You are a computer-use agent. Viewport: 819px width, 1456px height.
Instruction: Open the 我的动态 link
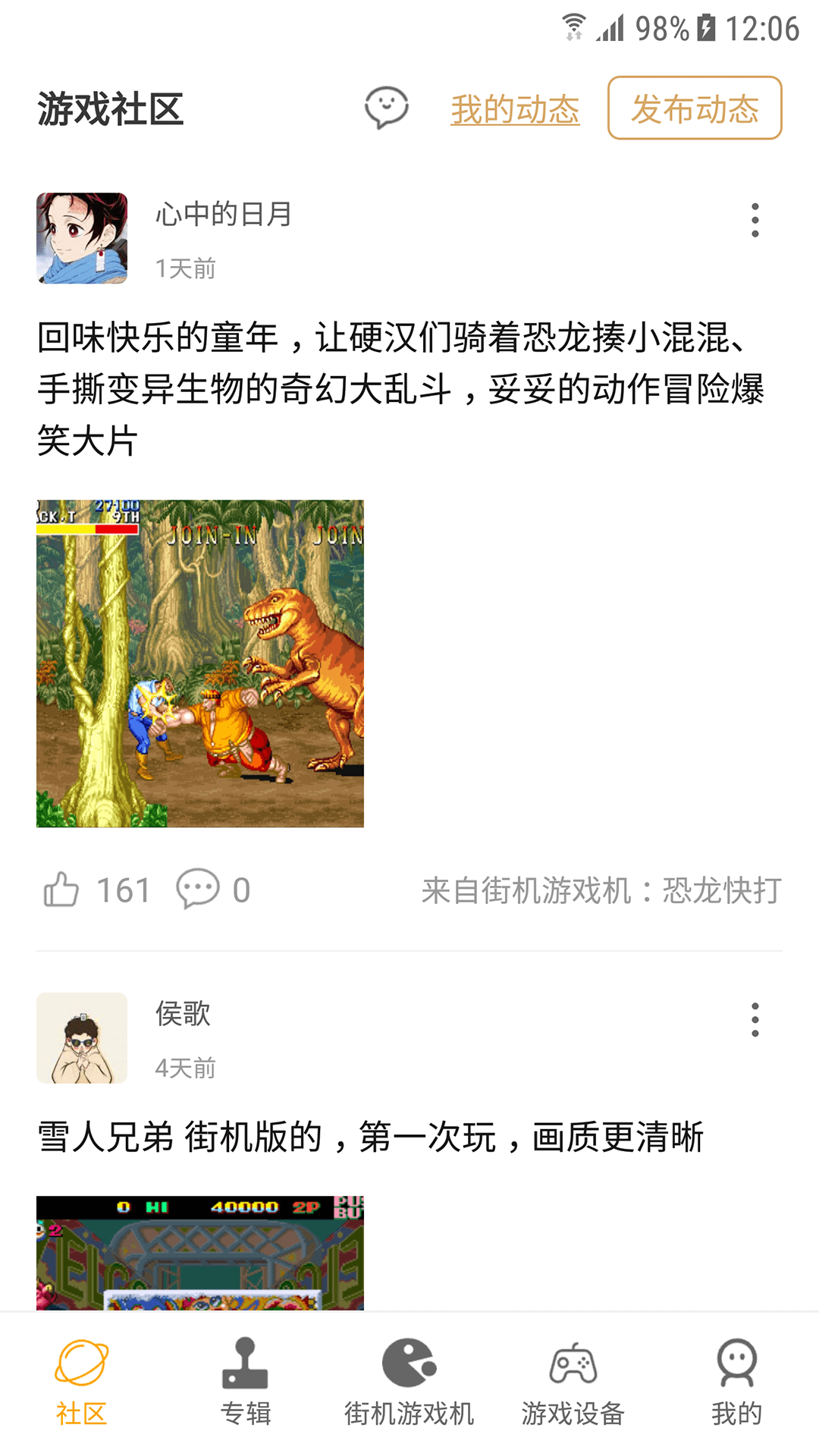click(x=515, y=109)
